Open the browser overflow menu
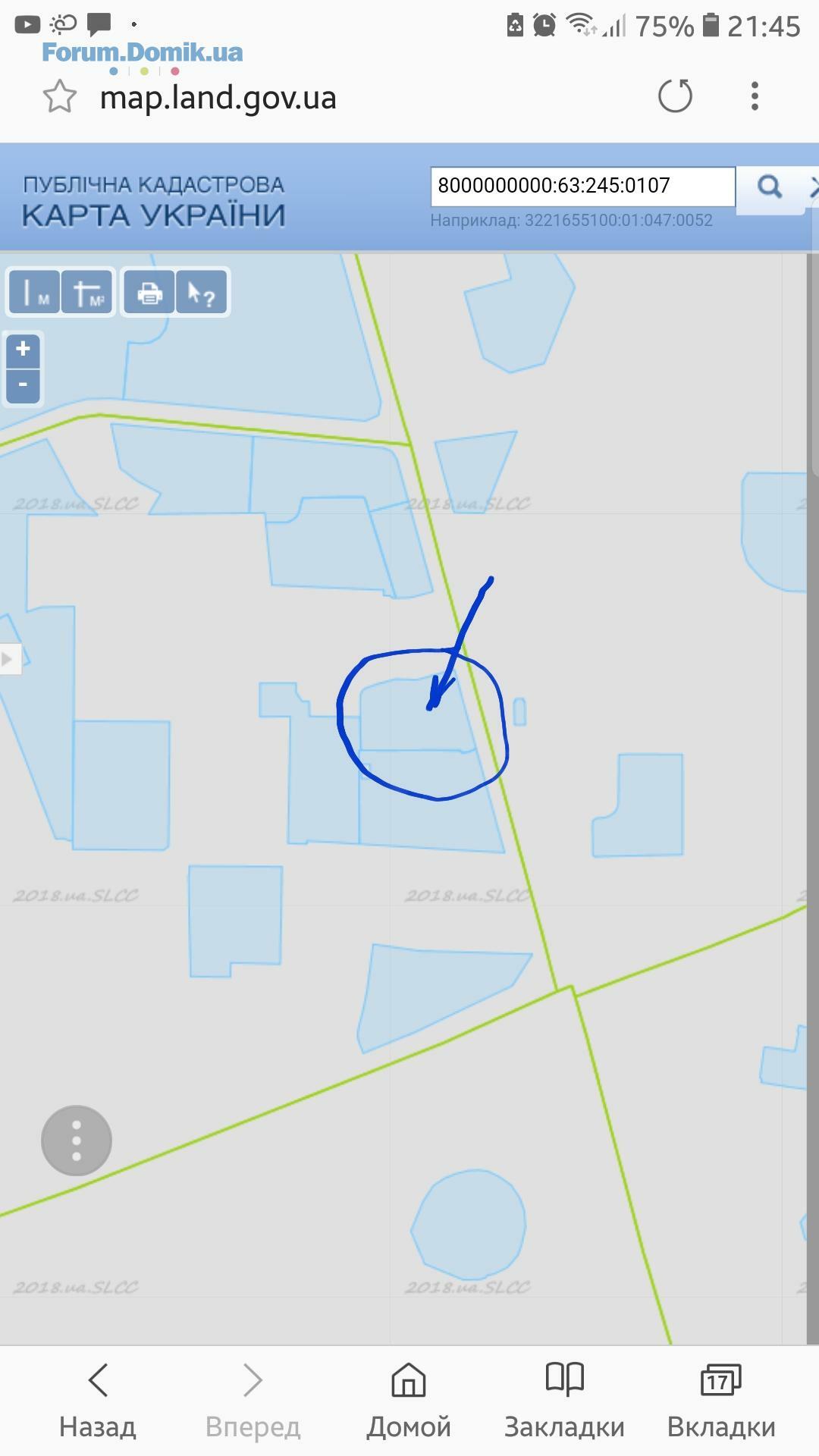The image size is (819, 1456). click(x=755, y=96)
